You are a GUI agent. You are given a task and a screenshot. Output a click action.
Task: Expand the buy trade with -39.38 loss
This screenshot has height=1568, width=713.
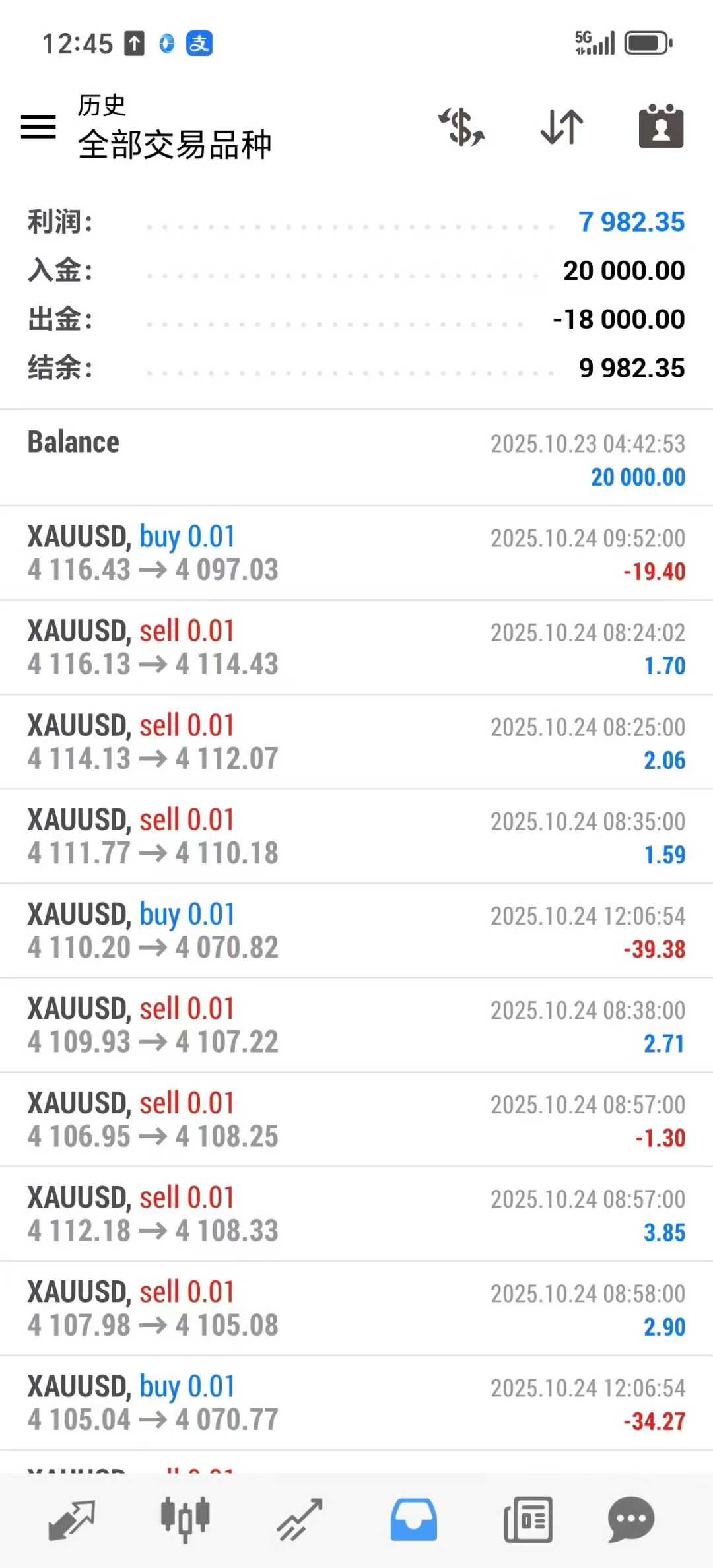(x=356, y=931)
